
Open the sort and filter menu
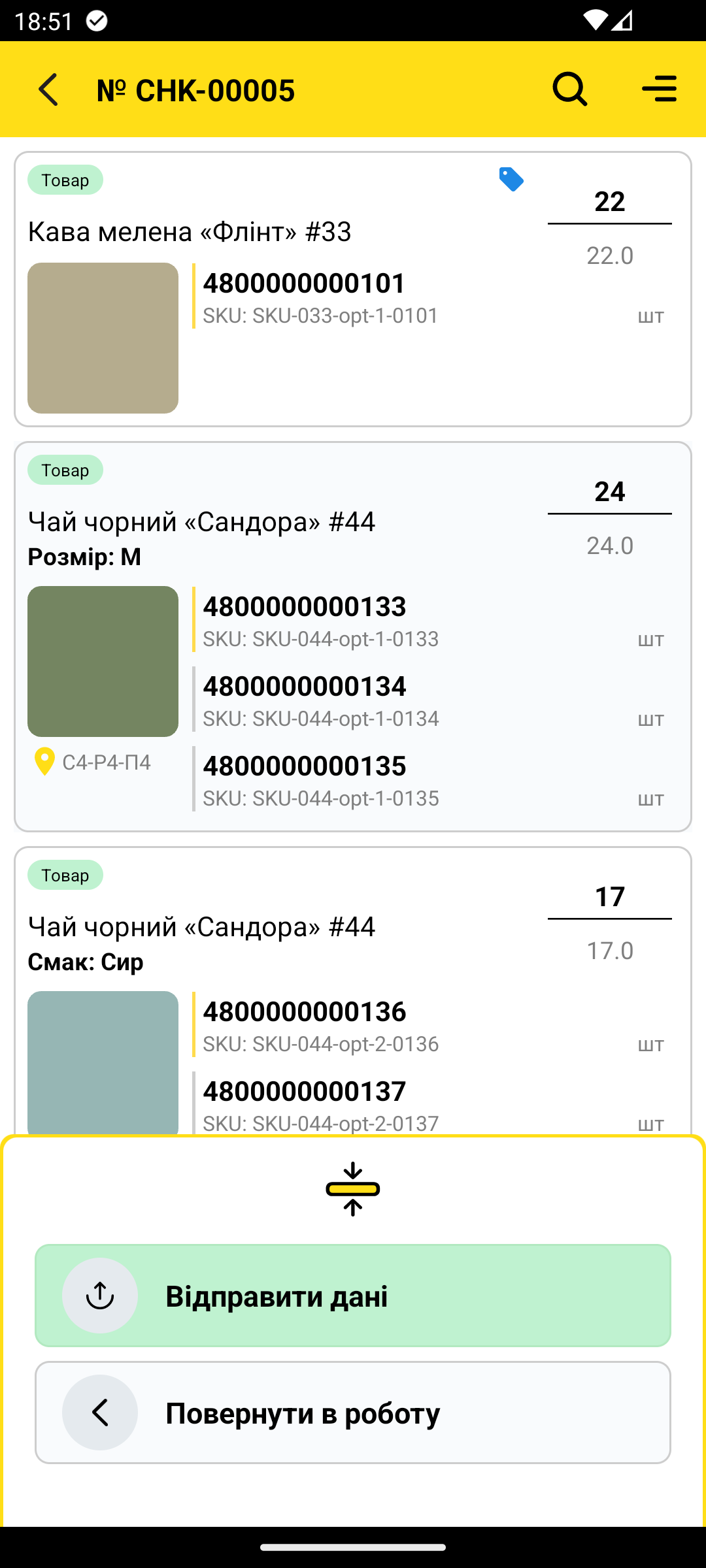click(659, 90)
